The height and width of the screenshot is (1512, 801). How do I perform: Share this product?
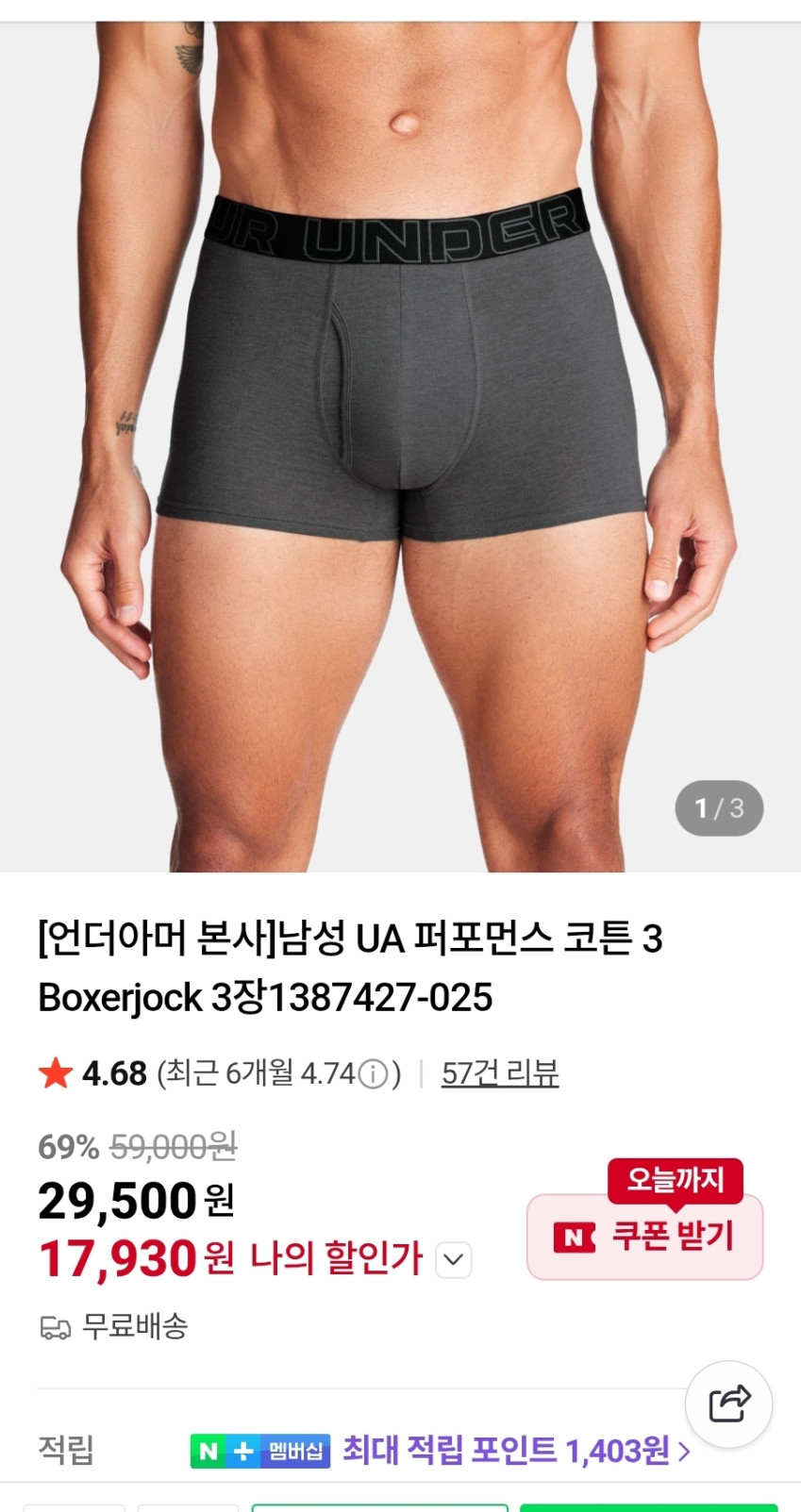[728, 1404]
